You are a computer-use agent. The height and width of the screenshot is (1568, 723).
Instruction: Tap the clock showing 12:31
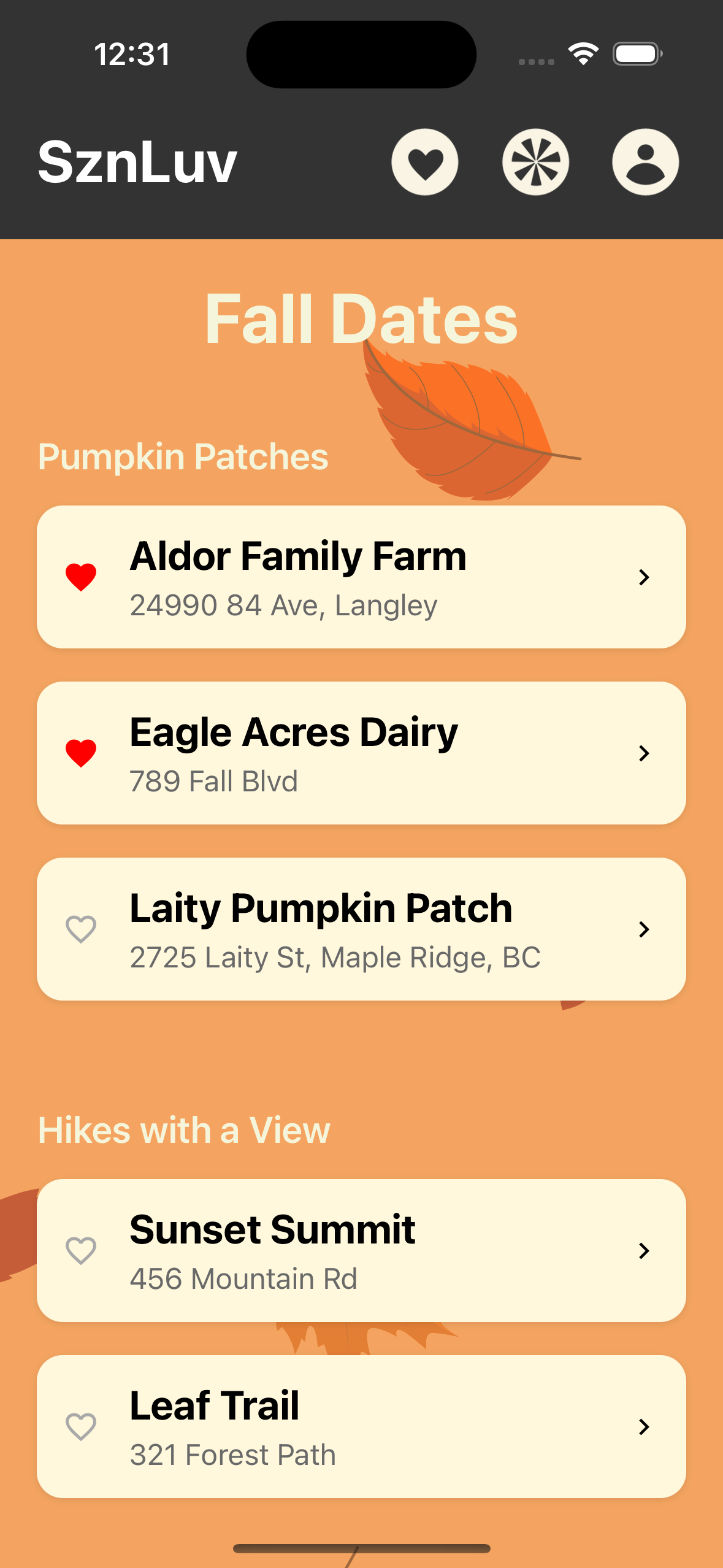tap(131, 54)
